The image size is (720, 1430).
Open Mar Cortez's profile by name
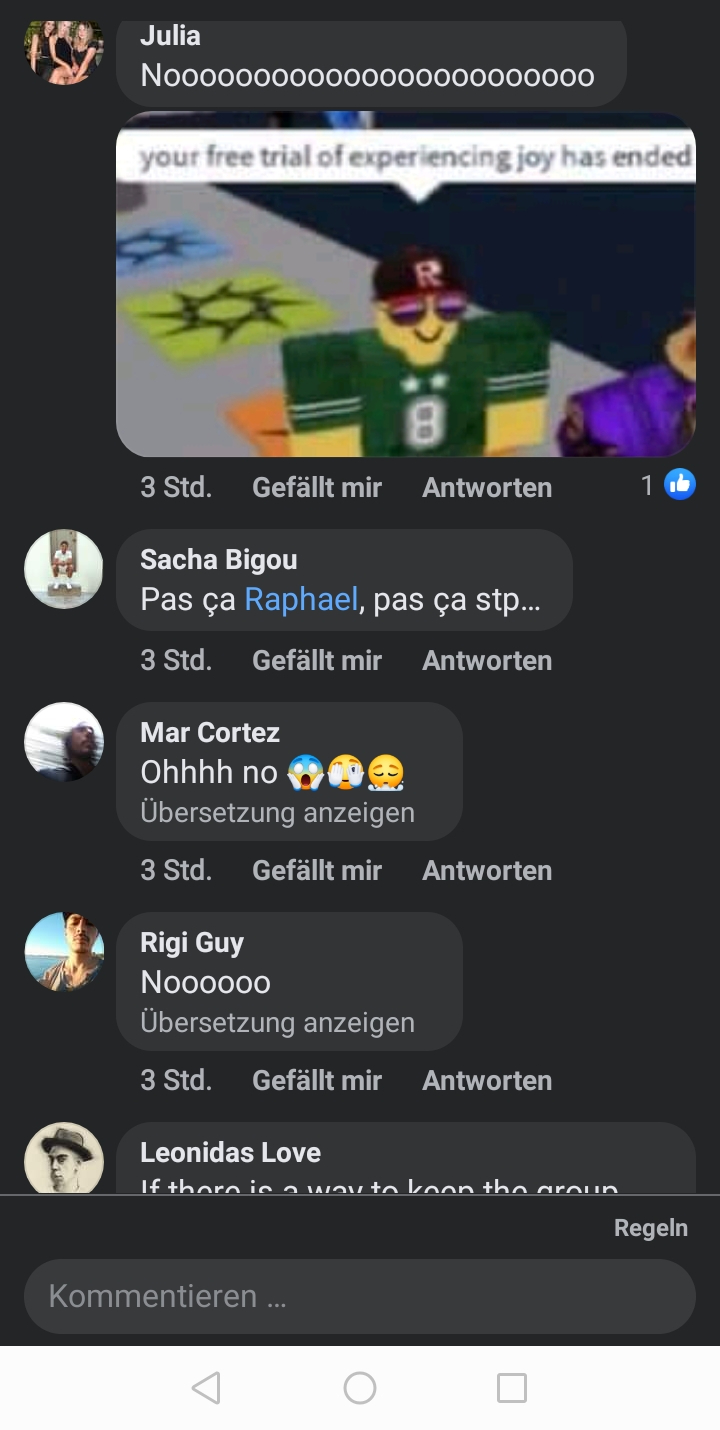point(210,732)
